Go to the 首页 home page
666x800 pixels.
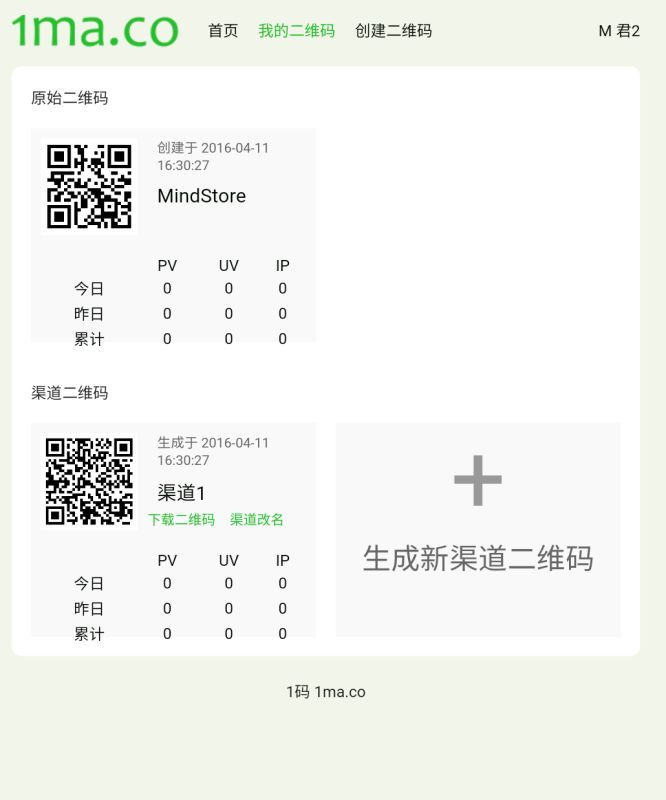pos(223,31)
